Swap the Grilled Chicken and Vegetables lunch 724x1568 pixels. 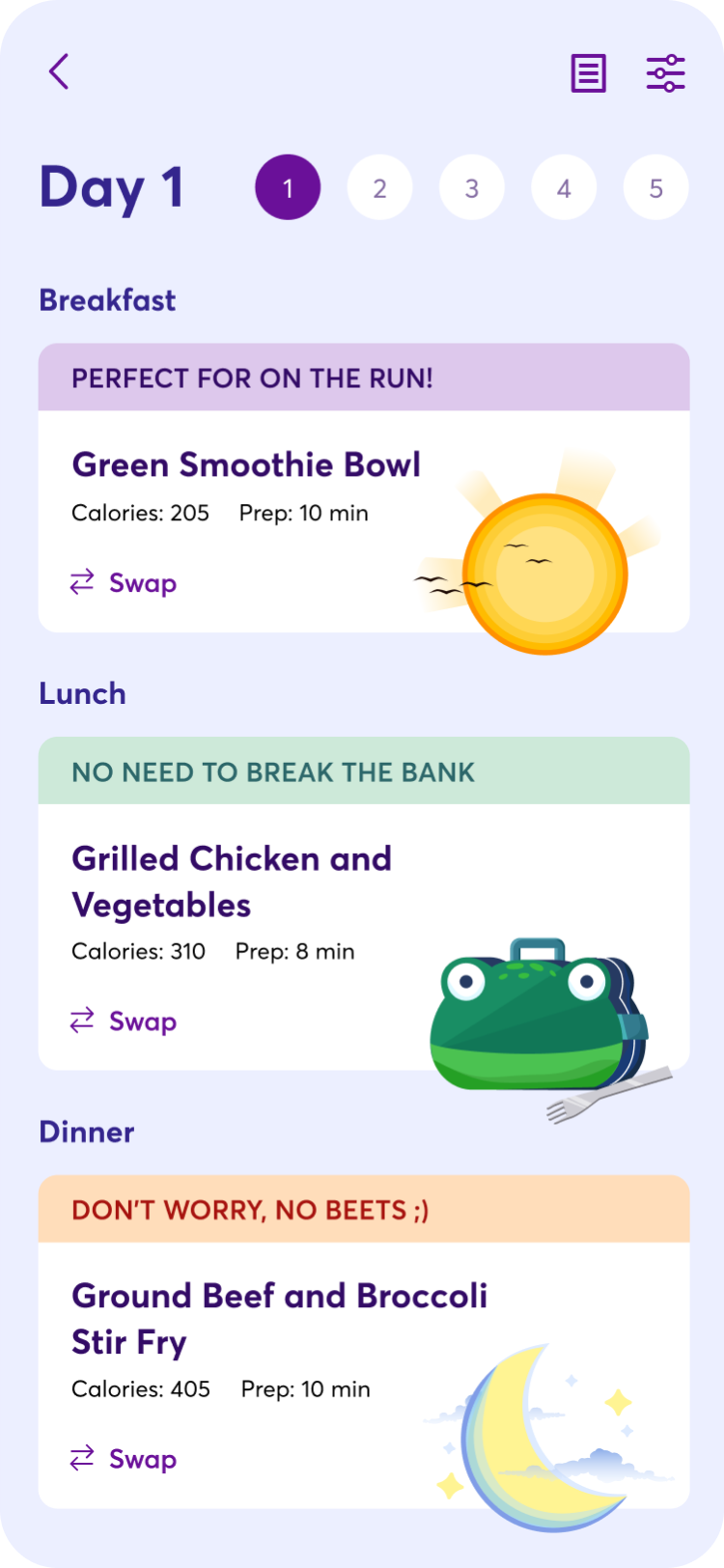(x=124, y=1022)
